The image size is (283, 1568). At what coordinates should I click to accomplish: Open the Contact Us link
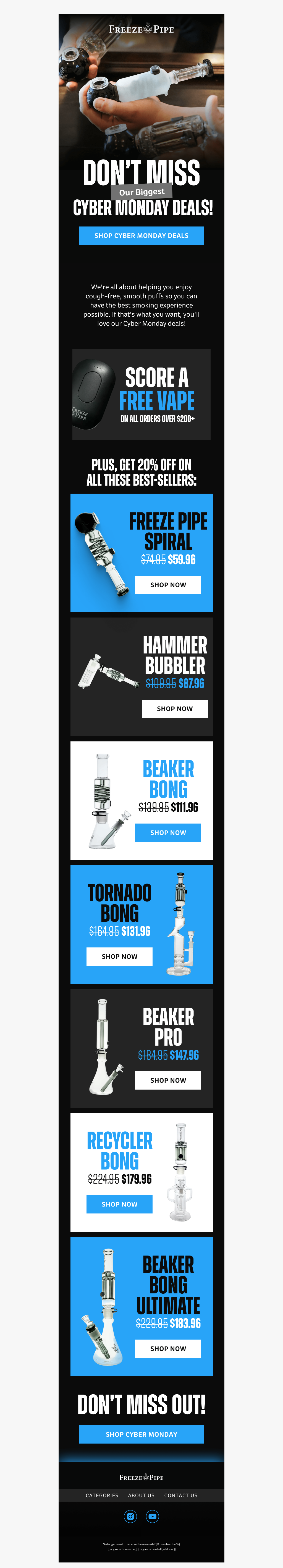coord(181,1495)
